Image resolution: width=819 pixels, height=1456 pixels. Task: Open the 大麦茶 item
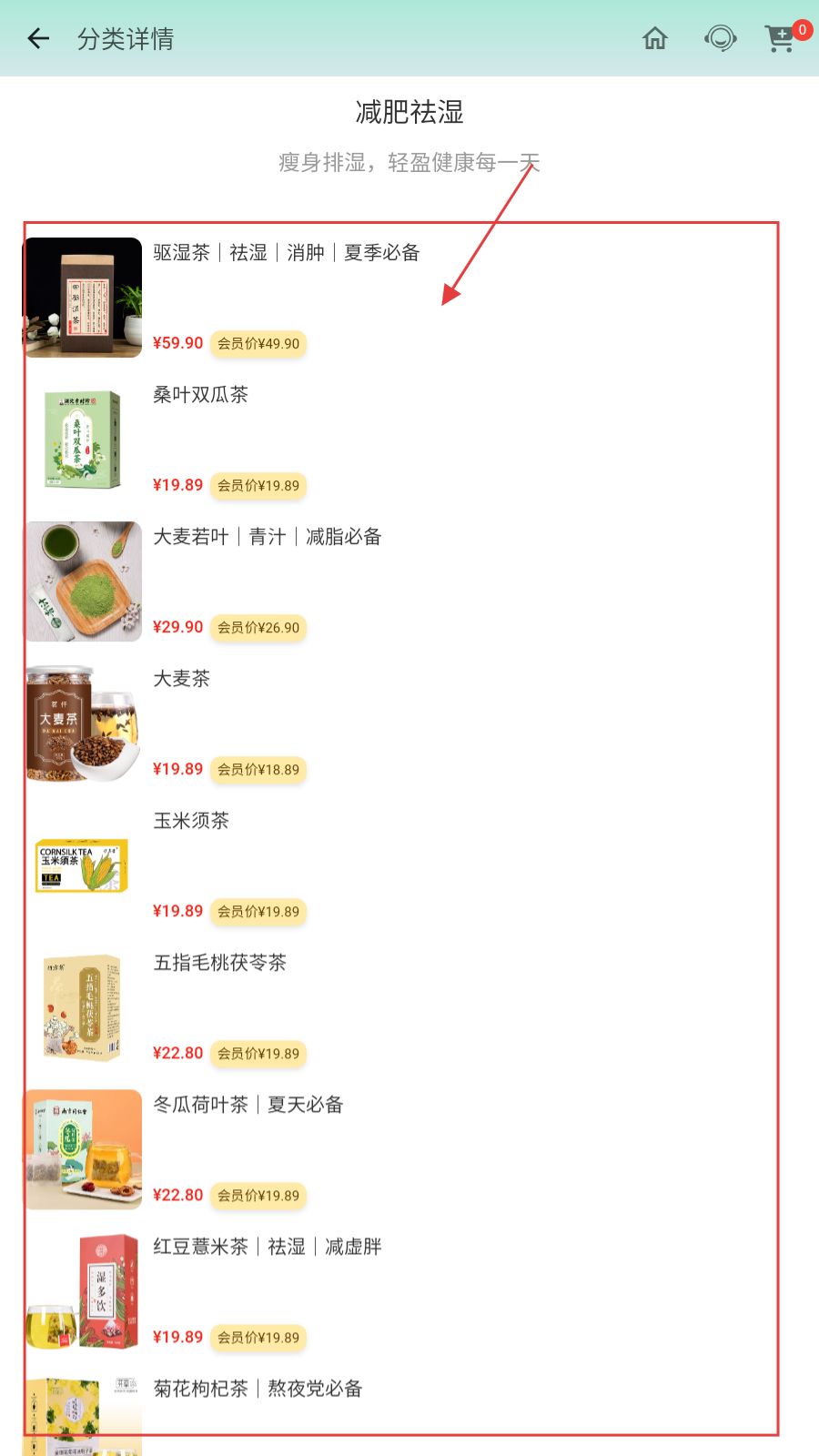click(x=182, y=679)
